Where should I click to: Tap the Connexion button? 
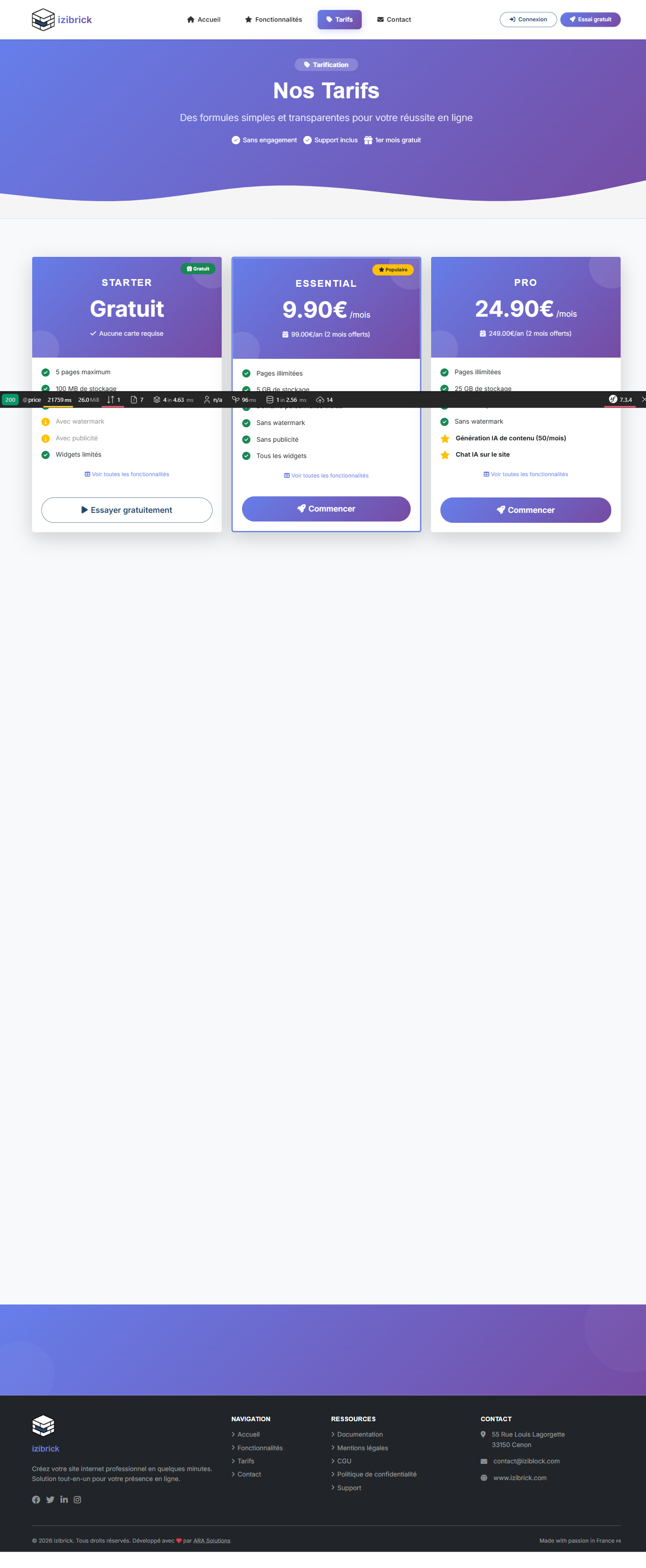click(528, 19)
